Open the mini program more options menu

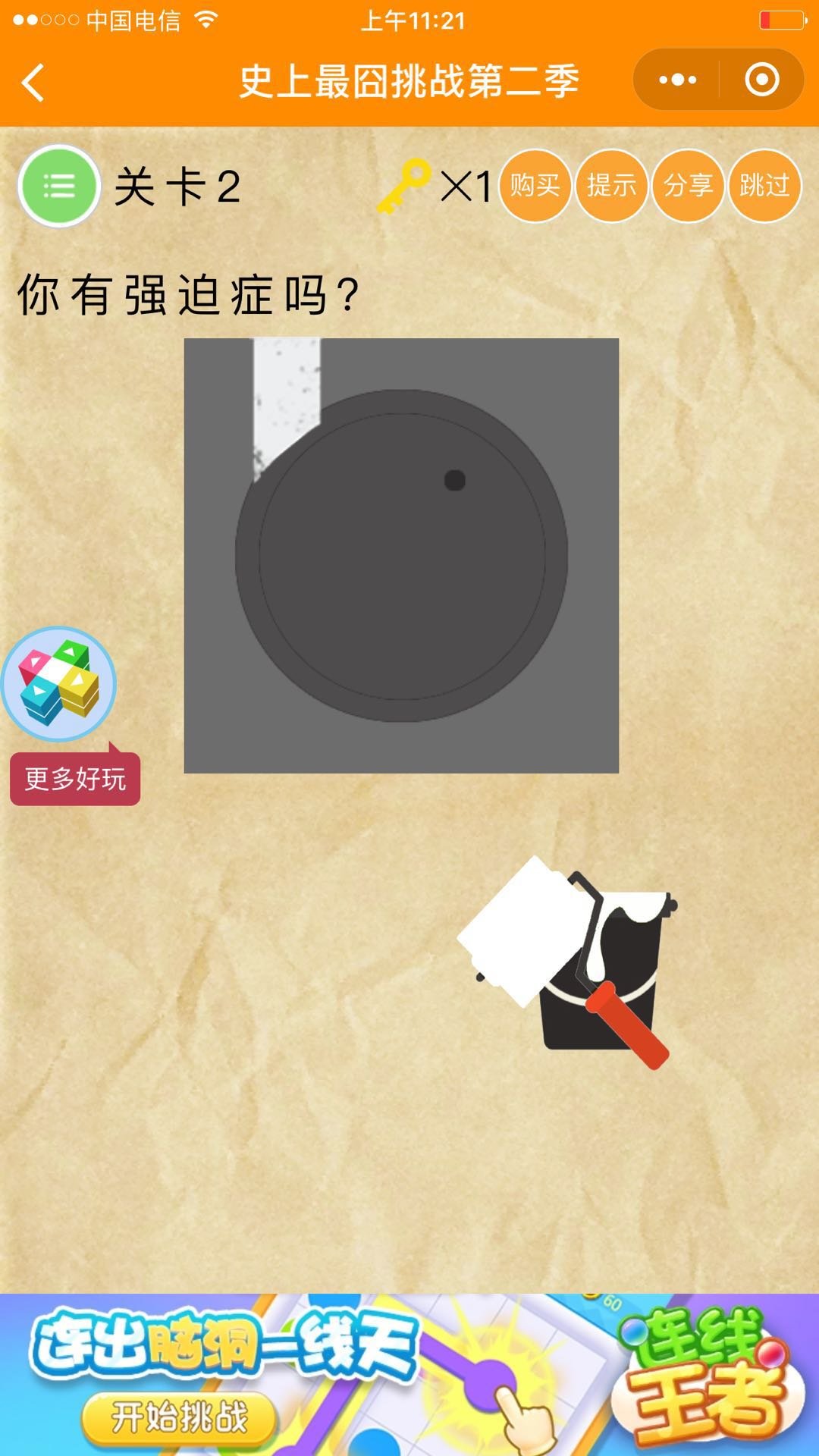(x=677, y=80)
